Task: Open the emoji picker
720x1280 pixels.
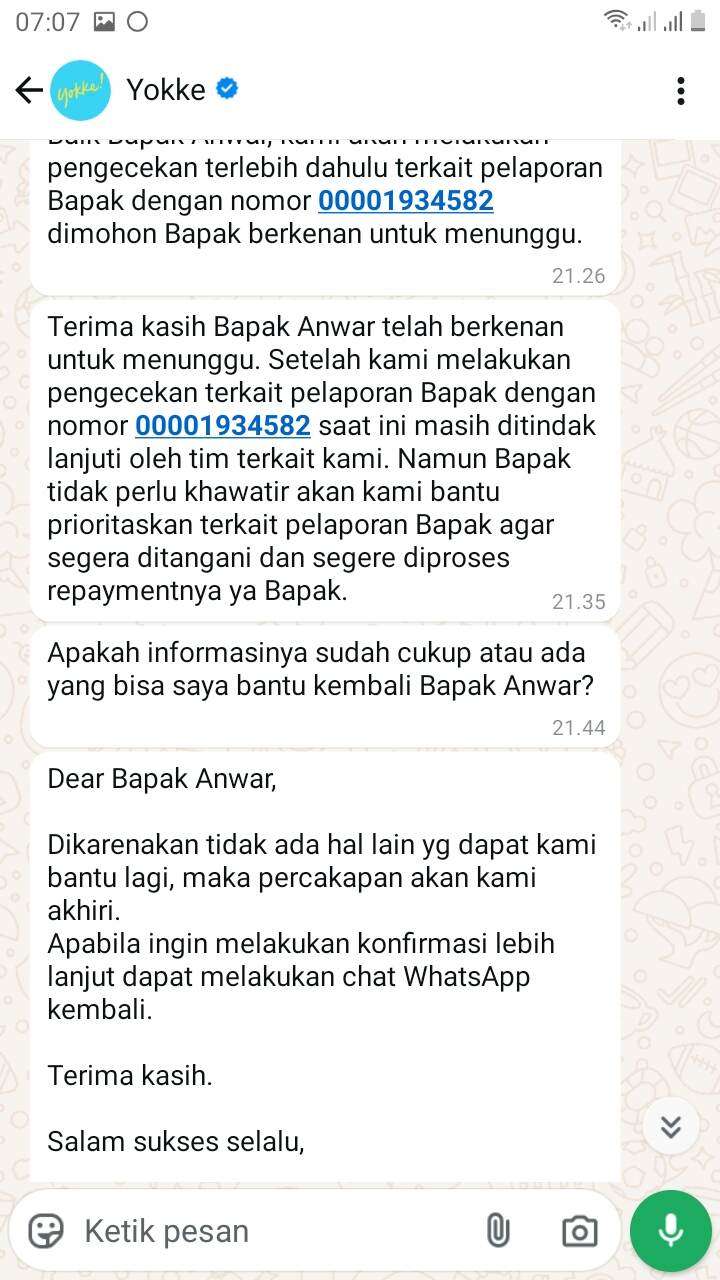Action: pos(46,1231)
